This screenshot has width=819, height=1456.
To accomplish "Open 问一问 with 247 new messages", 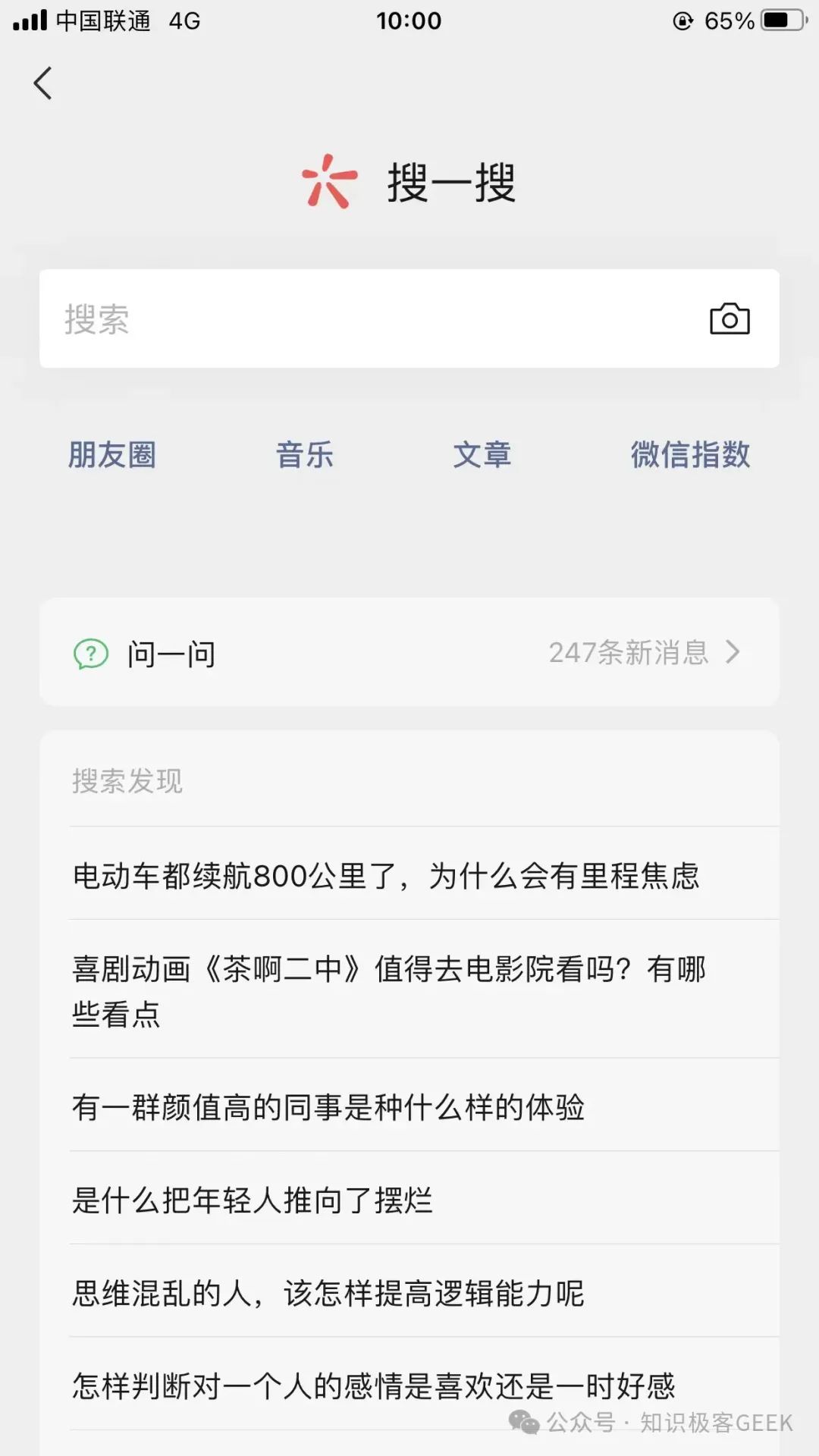I will pos(409,653).
